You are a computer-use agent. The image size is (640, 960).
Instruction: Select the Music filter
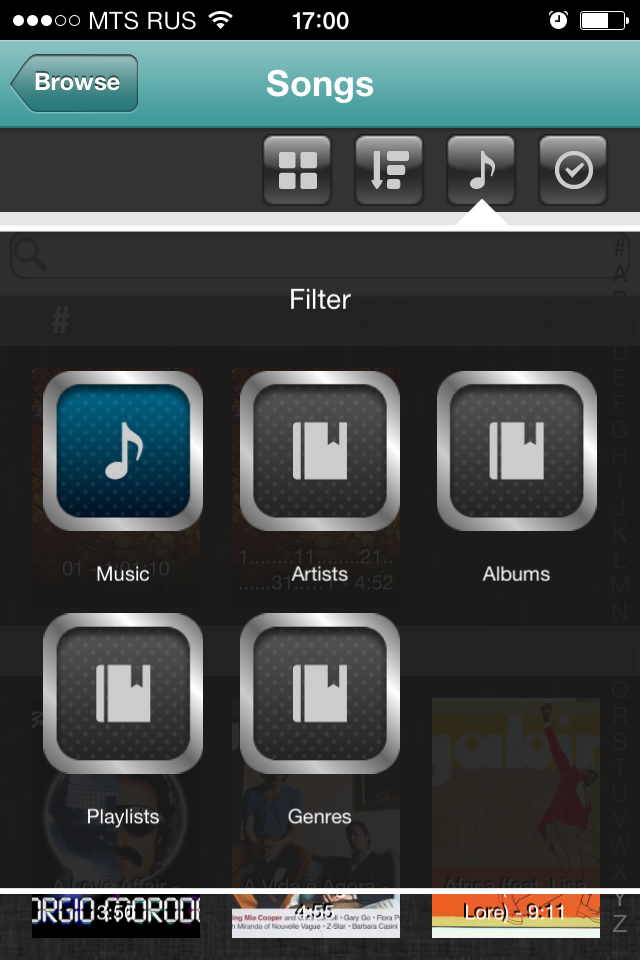click(123, 451)
